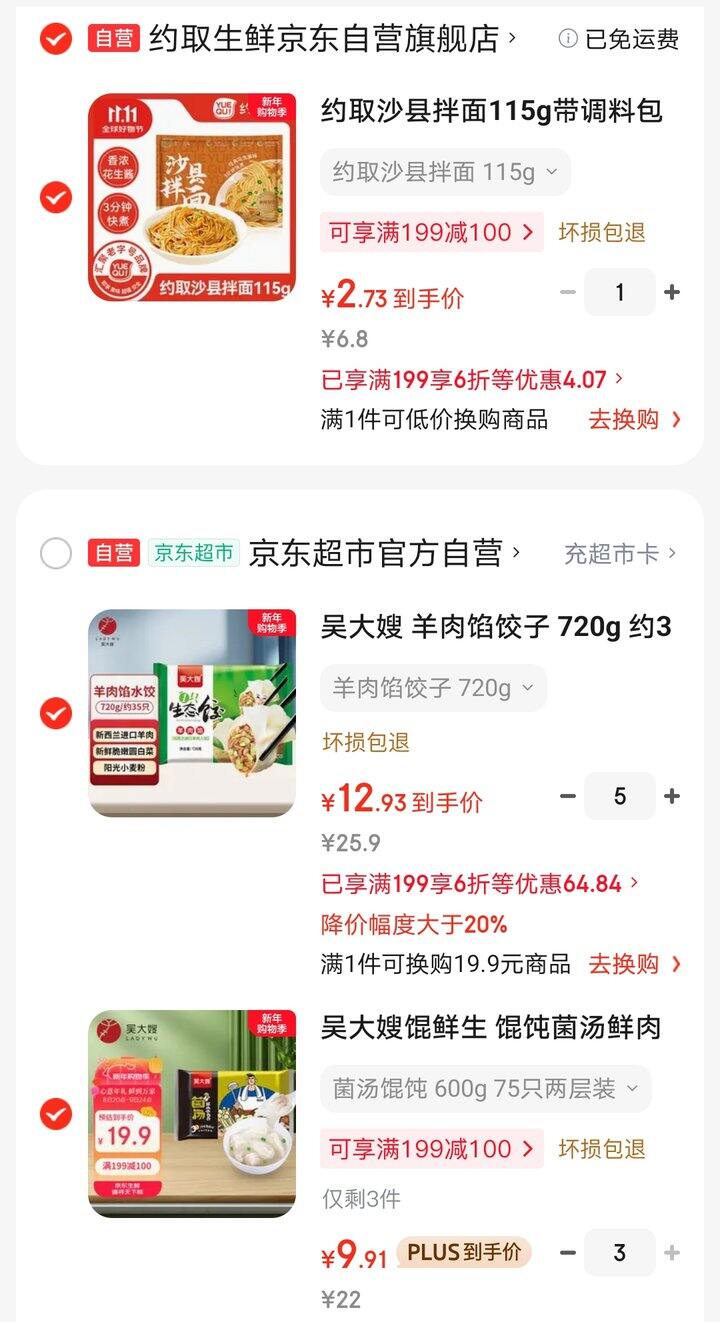
Task: Tap the 自营 badge of 约取生鲜 store
Action: point(113,40)
